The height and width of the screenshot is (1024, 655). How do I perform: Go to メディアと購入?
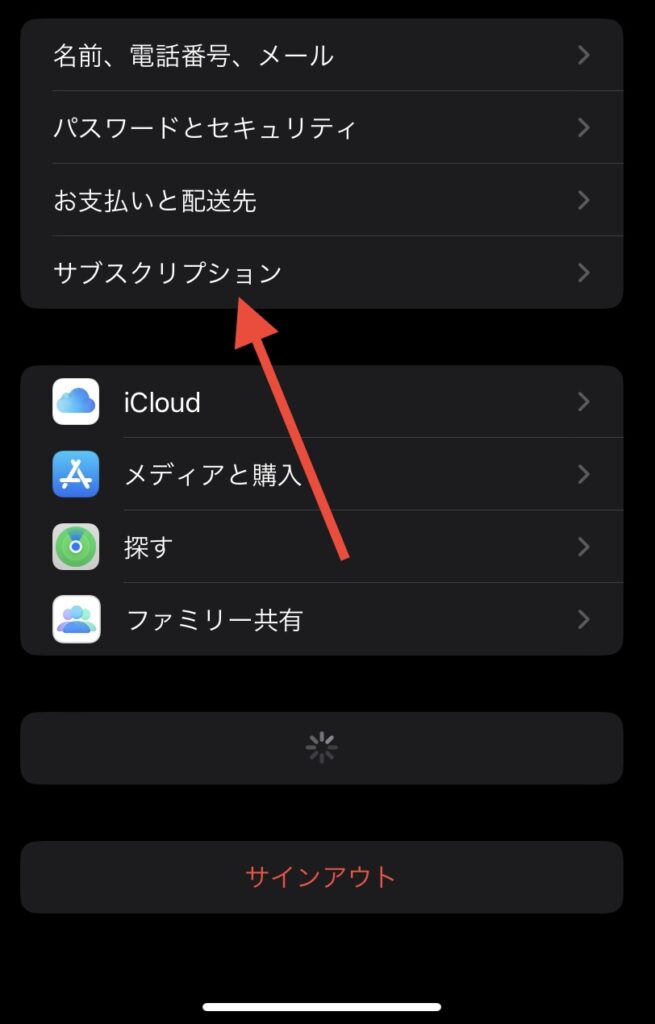point(320,474)
